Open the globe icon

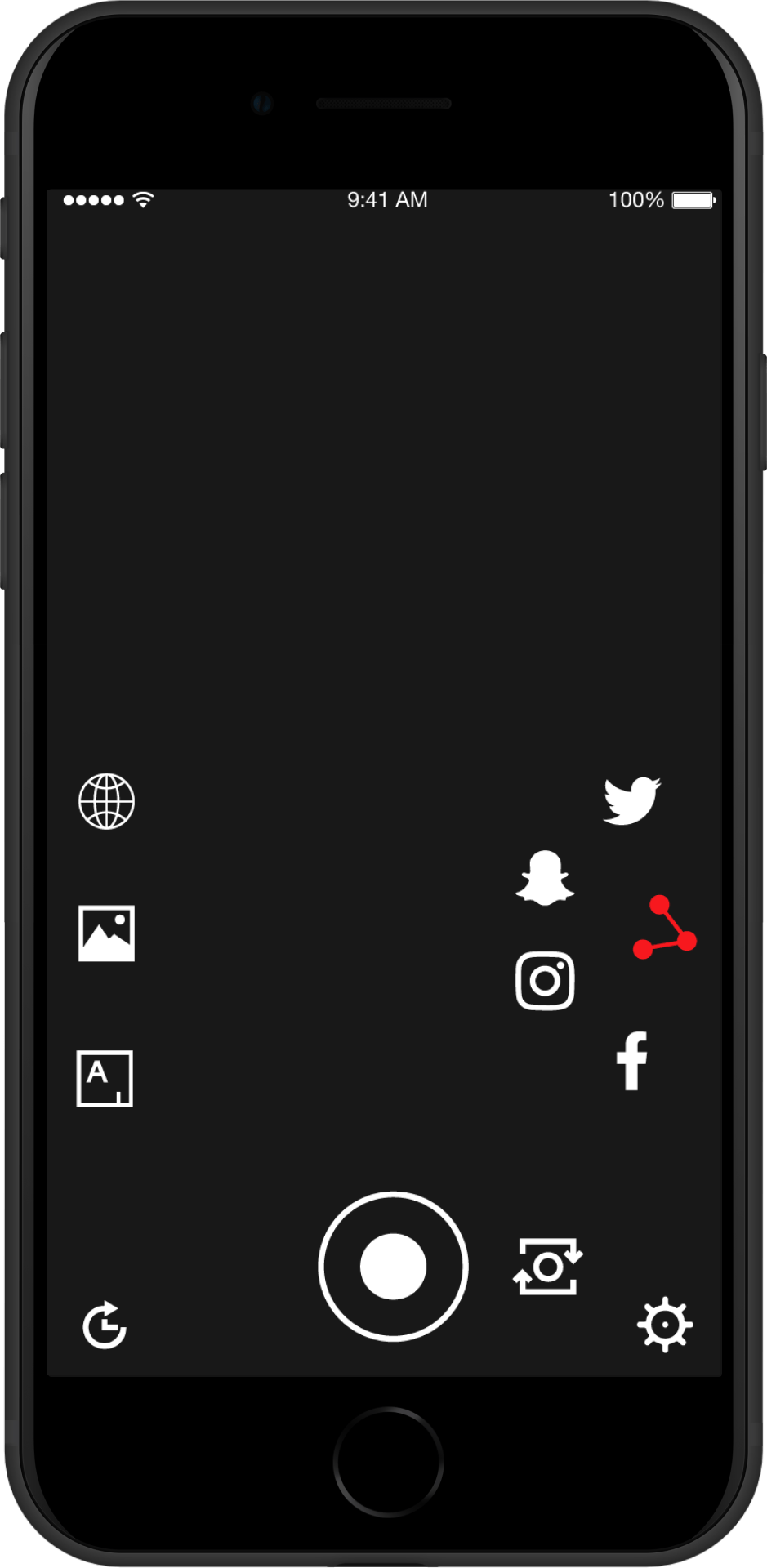click(x=107, y=801)
